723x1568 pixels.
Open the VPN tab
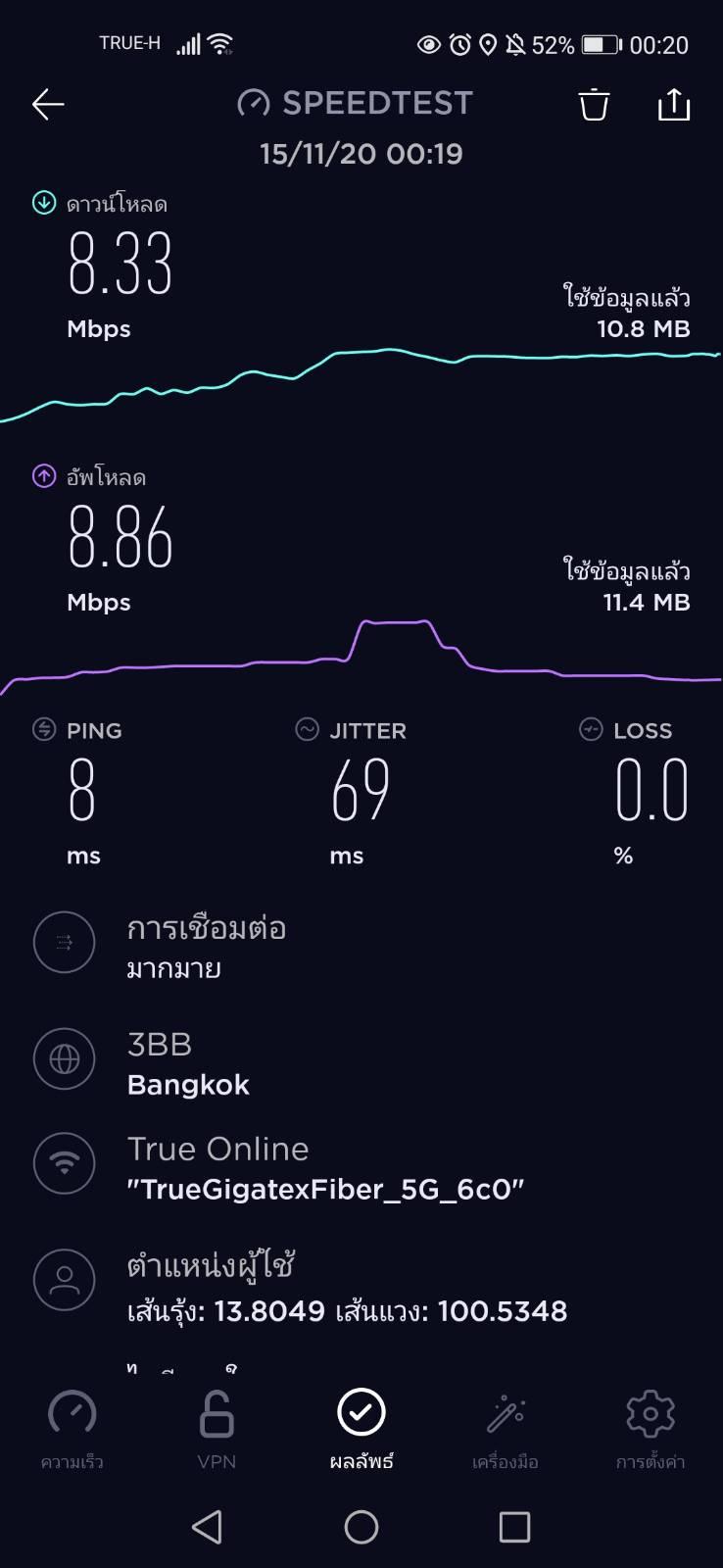pos(217,1430)
